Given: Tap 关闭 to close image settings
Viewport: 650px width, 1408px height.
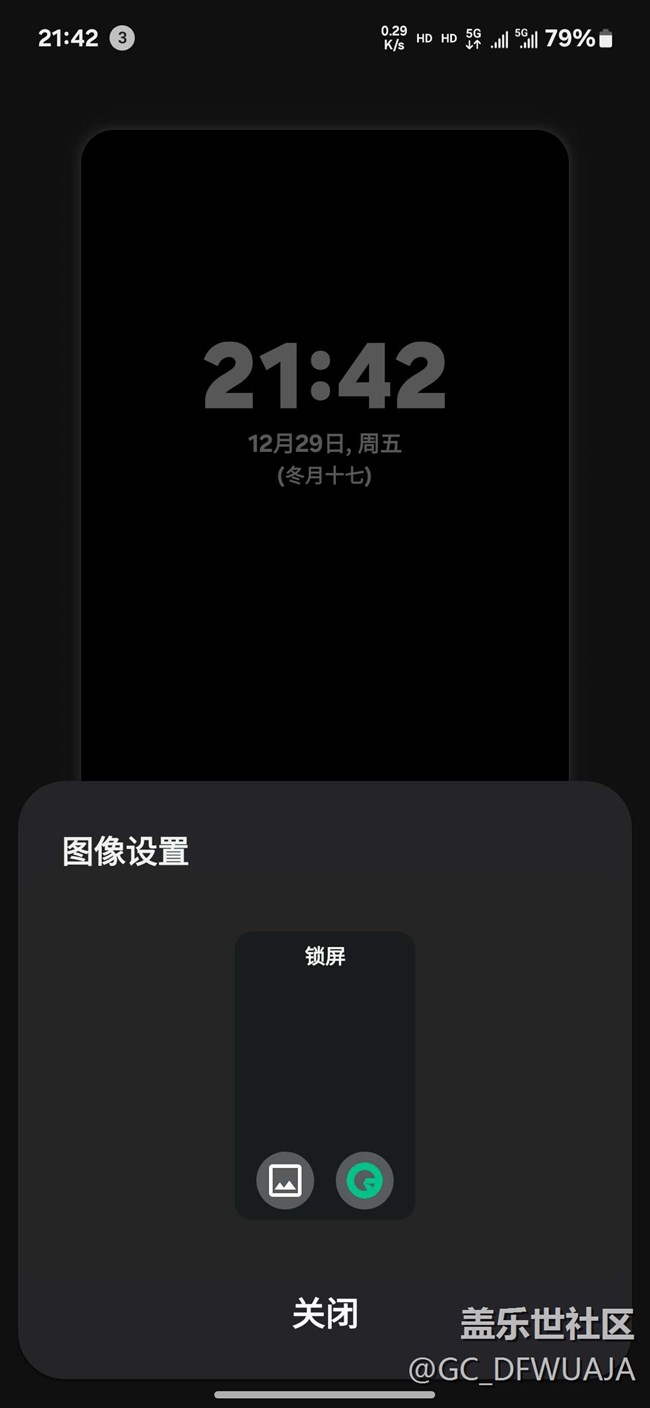Looking at the screenshot, I should click(324, 1313).
